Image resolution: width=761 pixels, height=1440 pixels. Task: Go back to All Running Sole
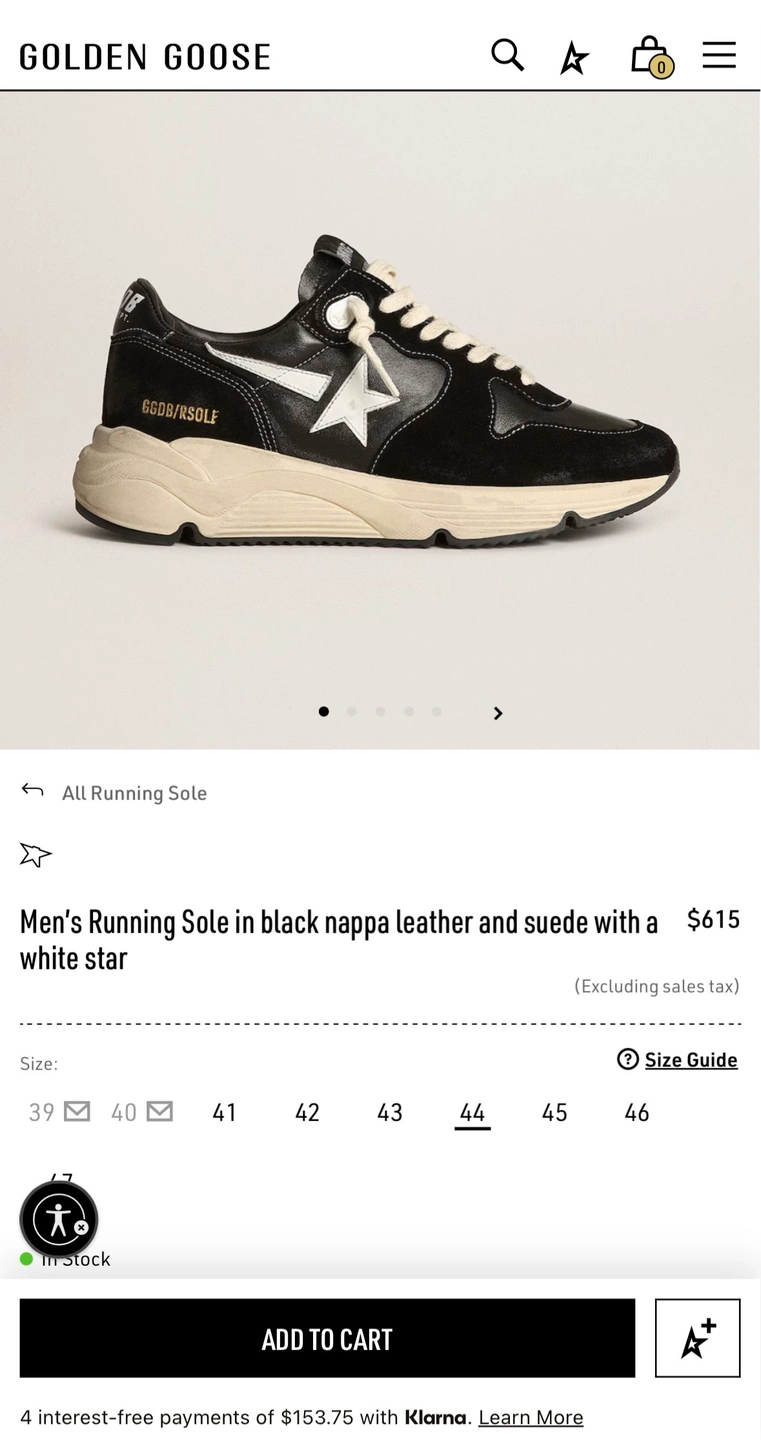[114, 792]
